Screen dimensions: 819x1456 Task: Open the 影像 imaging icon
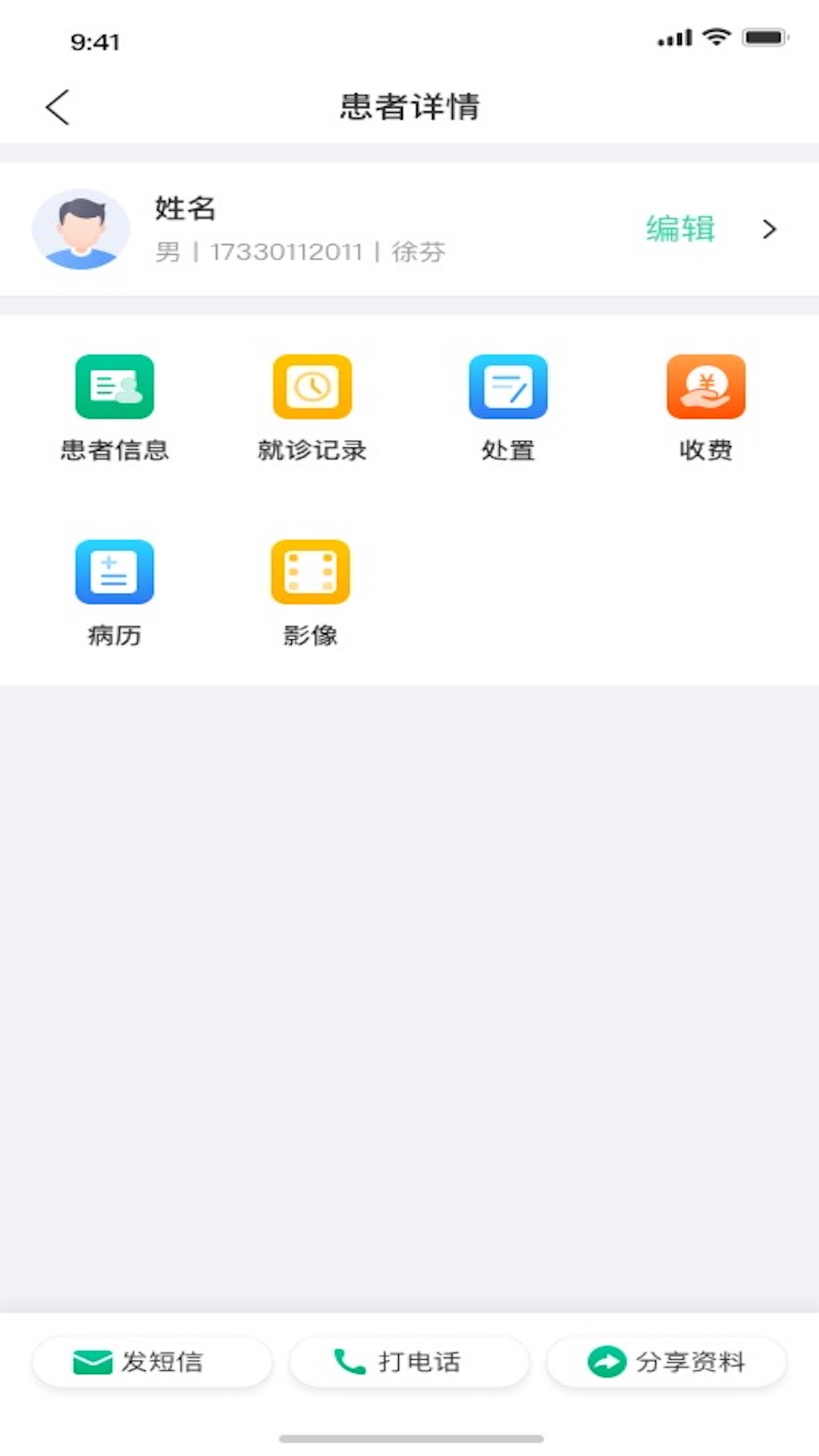[310, 573]
